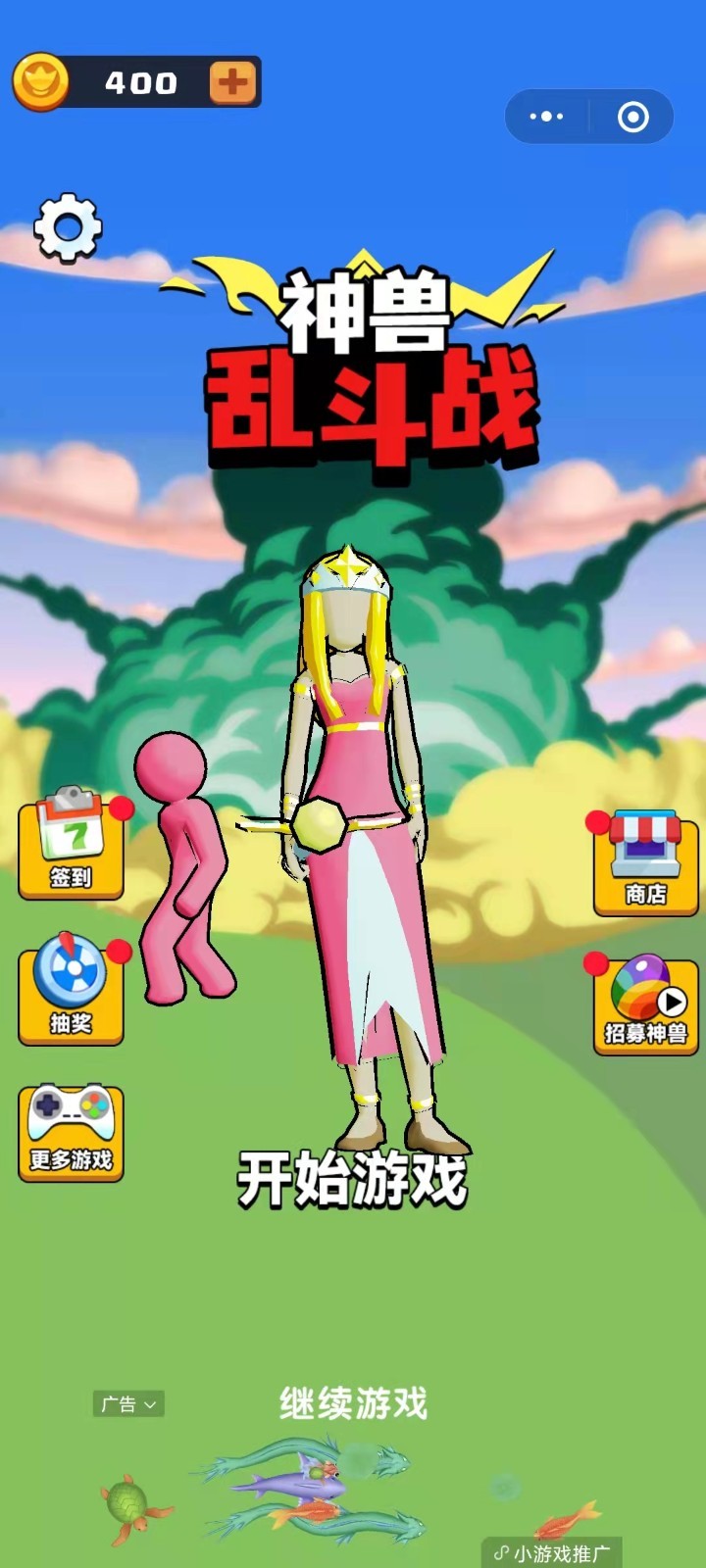Tap 继续游戏 to continue game
Viewport: 706px width, 1568px height.
(x=353, y=1403)
